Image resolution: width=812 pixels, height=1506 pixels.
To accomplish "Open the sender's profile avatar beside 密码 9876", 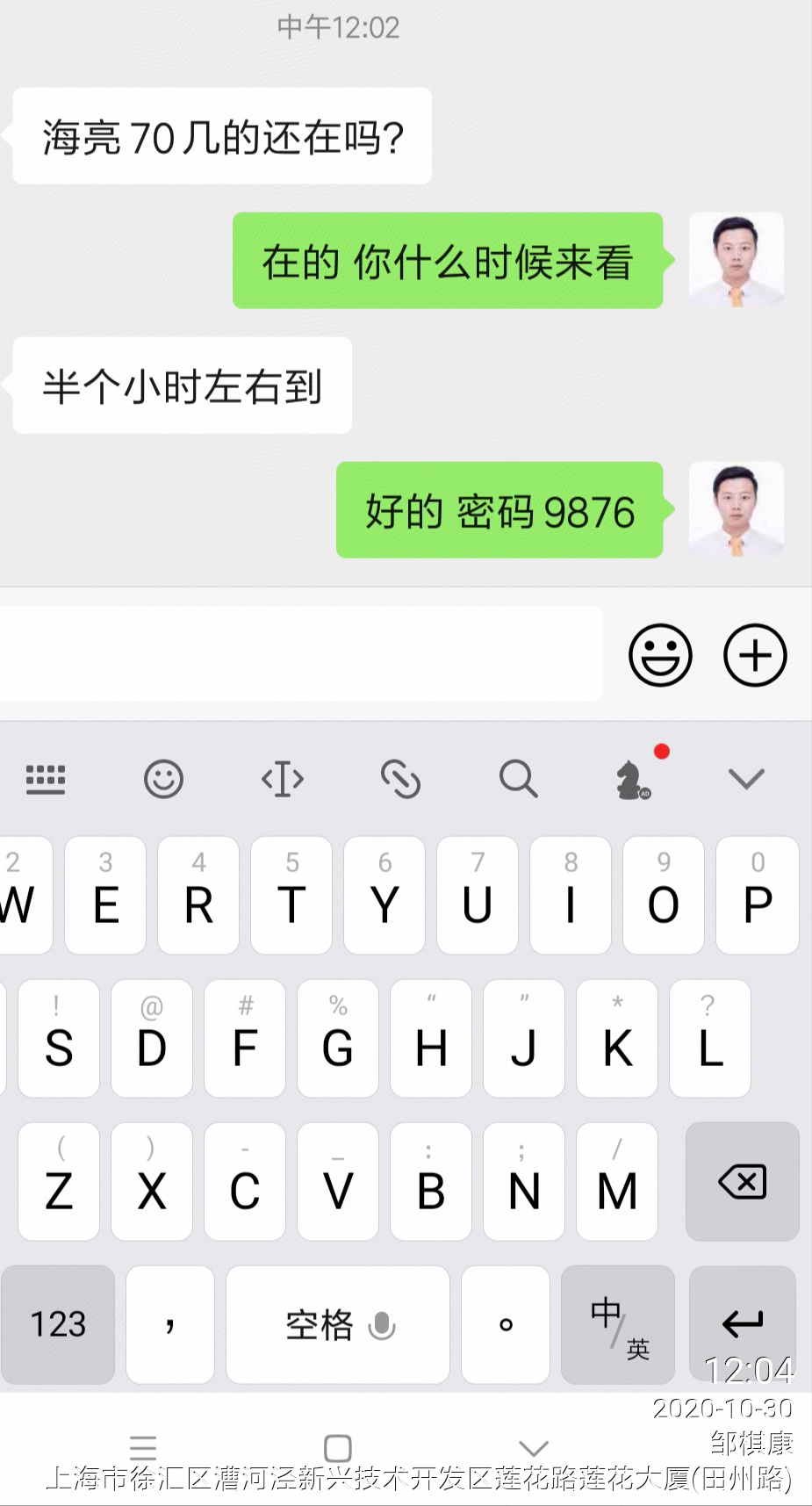I will (736, 509).
